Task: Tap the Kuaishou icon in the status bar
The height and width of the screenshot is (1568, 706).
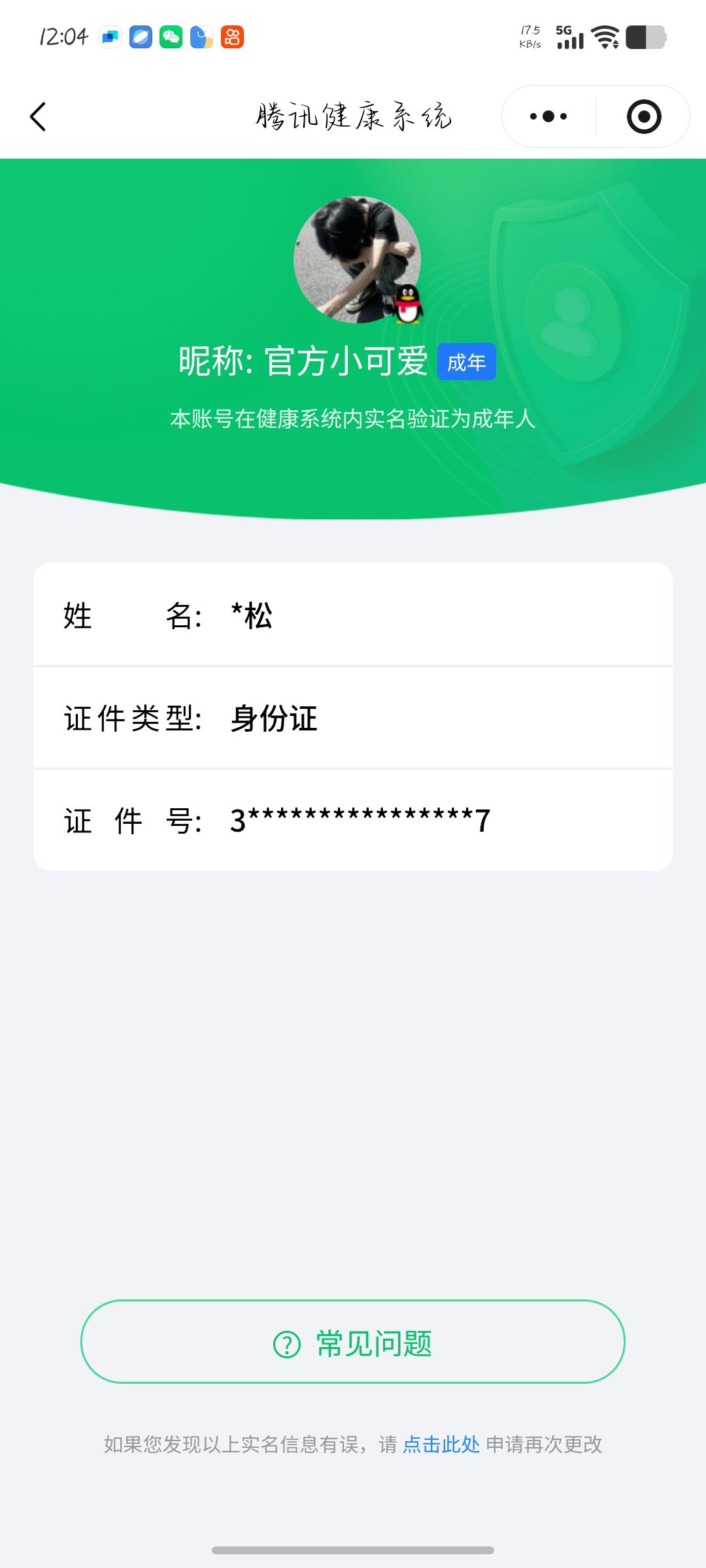Action: (x=233, y=37)
